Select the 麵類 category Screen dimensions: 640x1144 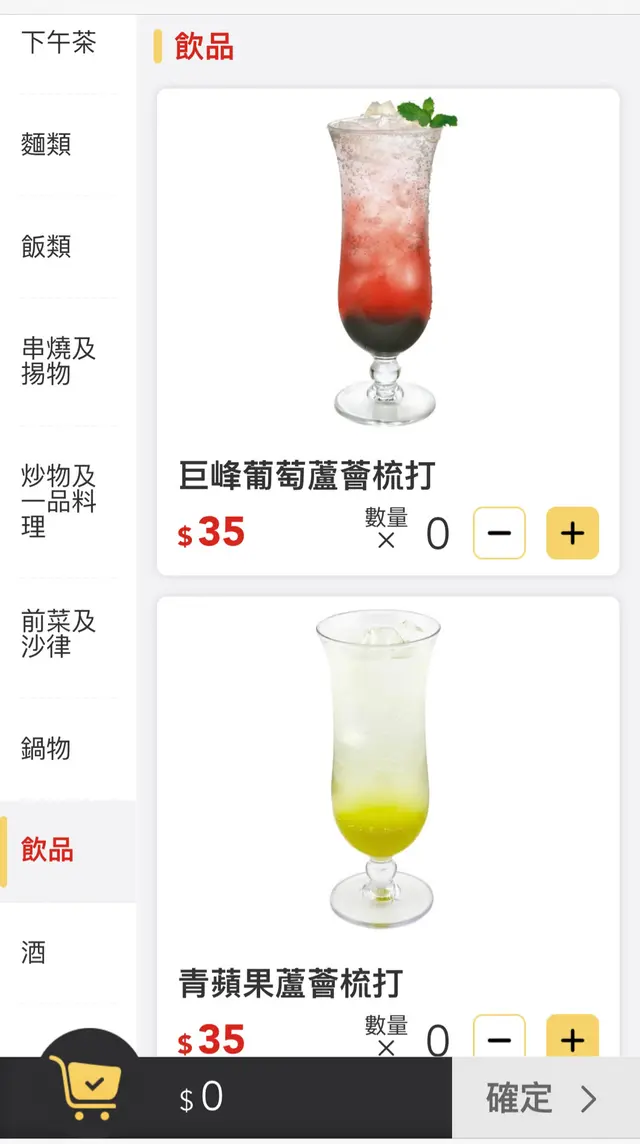point(46,145)
